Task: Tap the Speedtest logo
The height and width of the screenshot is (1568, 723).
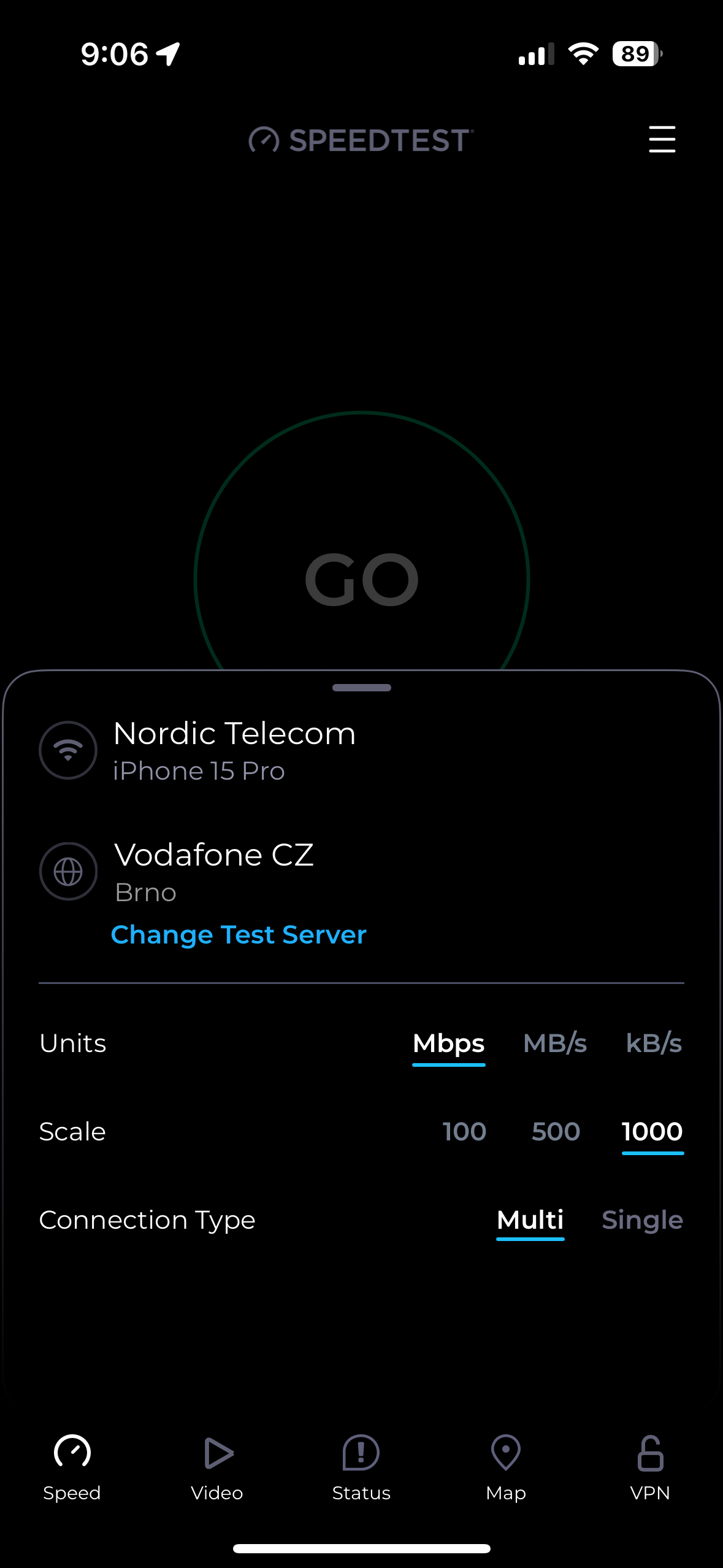Action: click(359, 140)
